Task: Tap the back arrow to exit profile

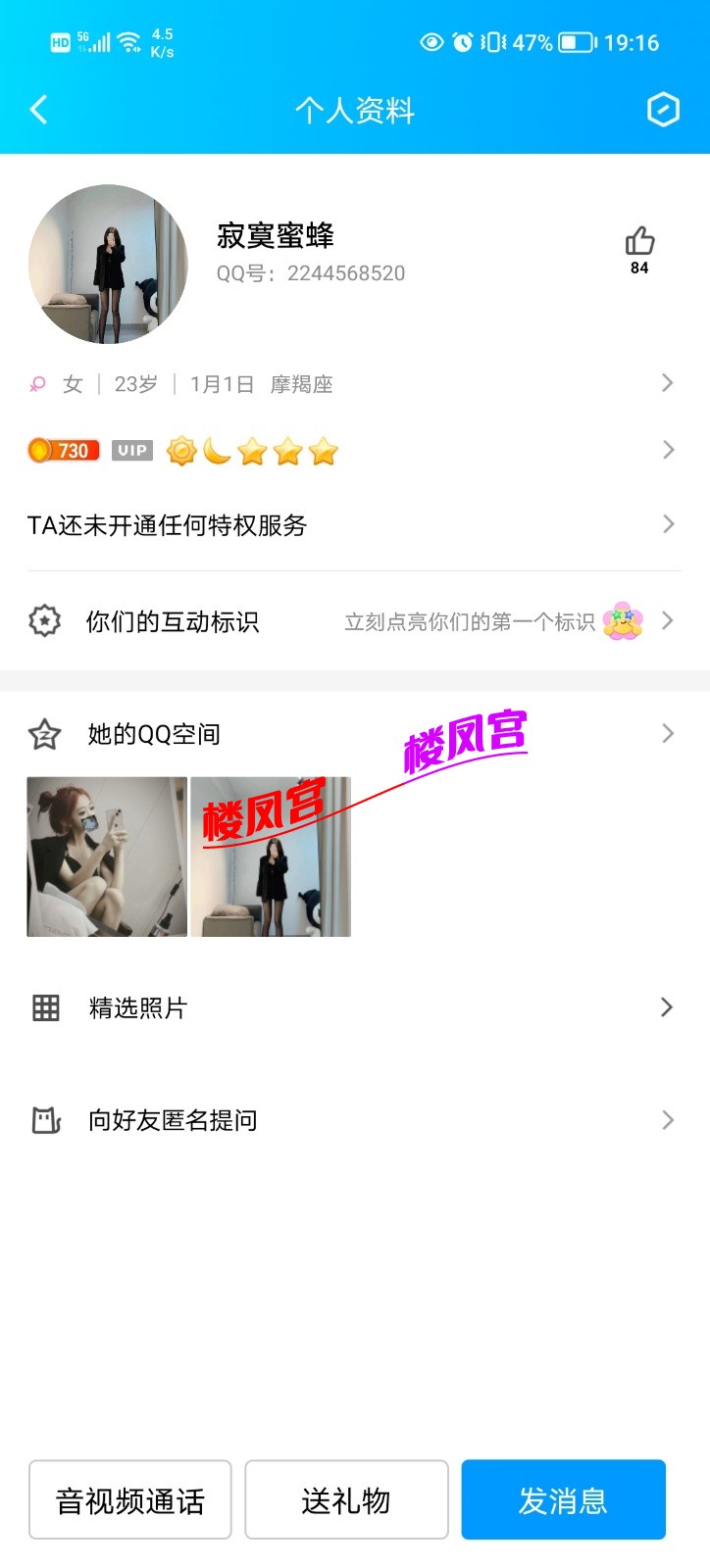Action: point(37,111)
